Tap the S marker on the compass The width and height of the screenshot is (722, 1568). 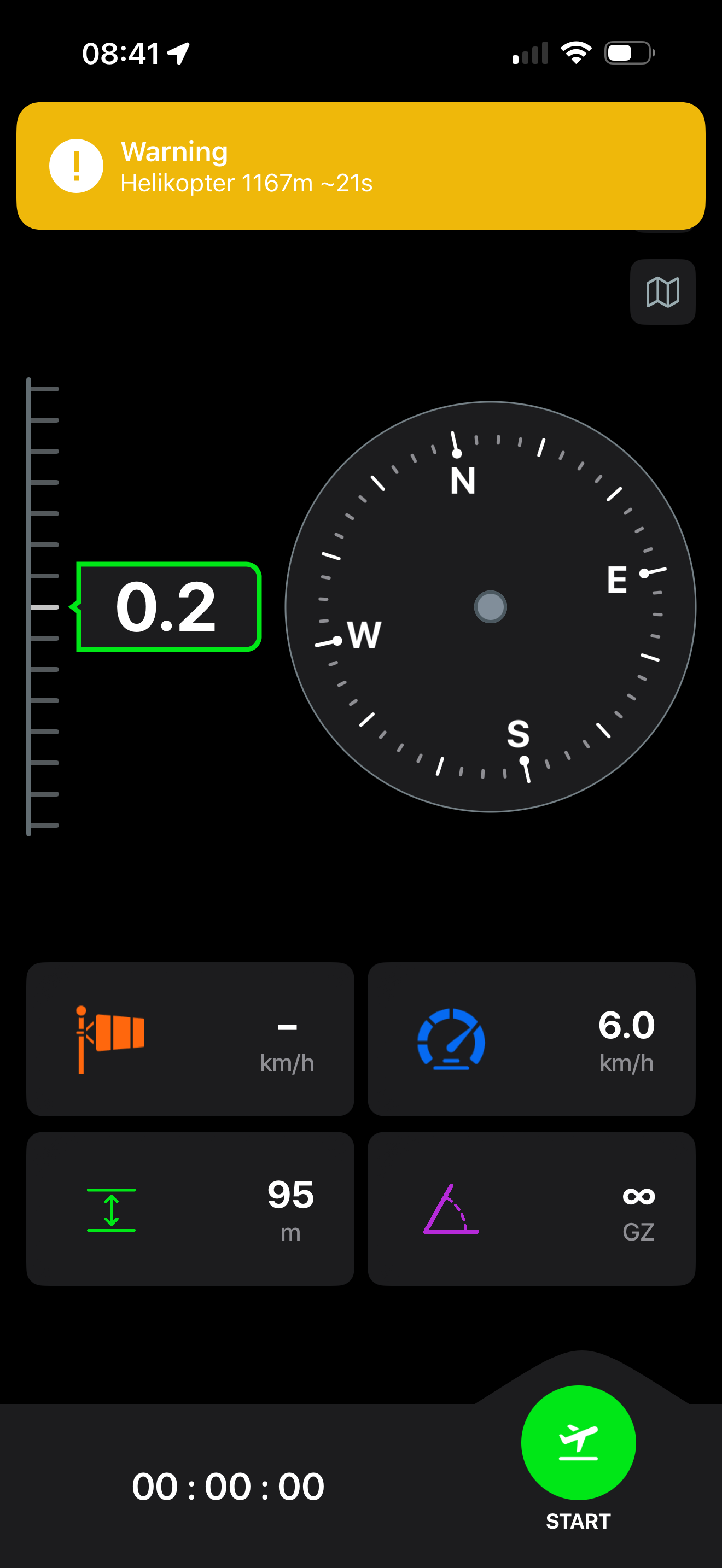(x=519, y=735)
